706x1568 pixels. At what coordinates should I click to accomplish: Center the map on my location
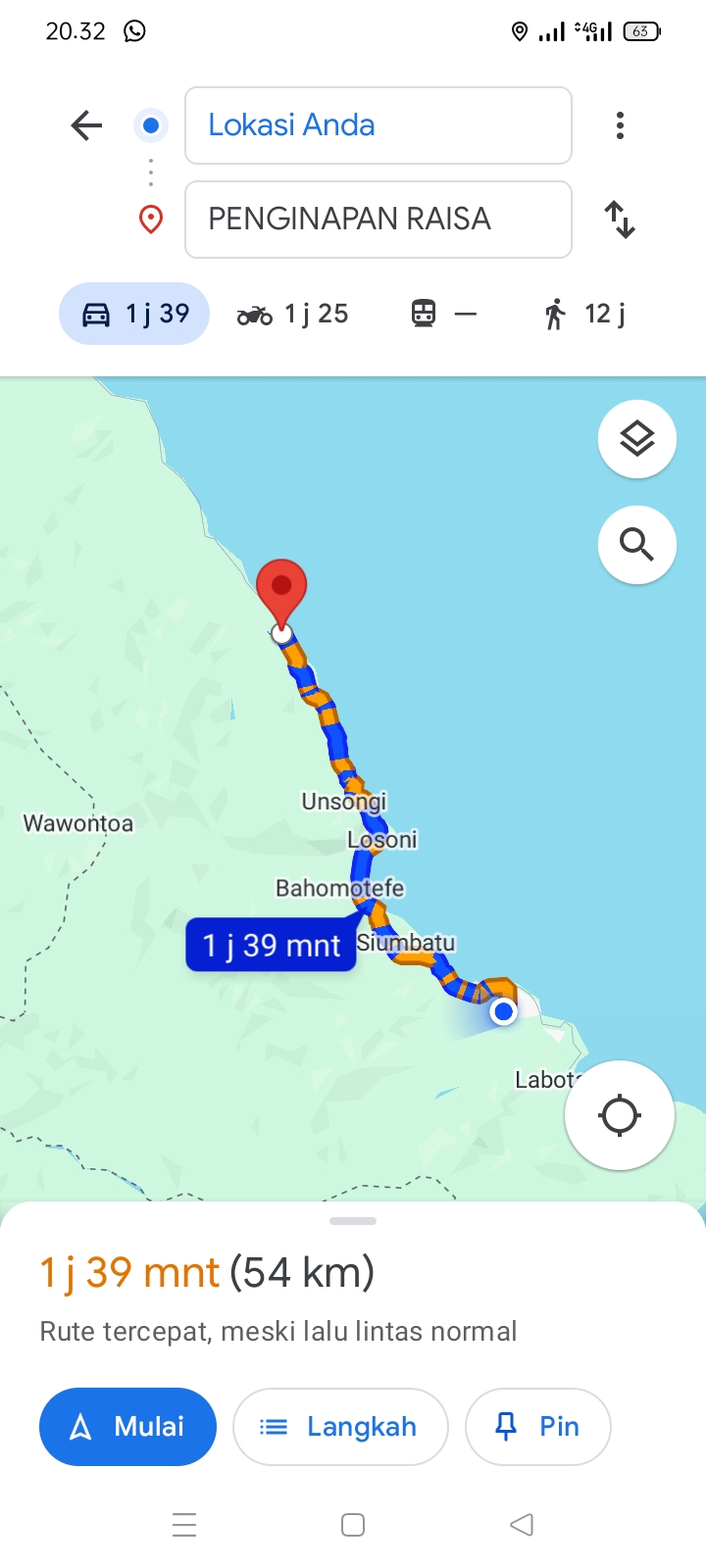620,1115
